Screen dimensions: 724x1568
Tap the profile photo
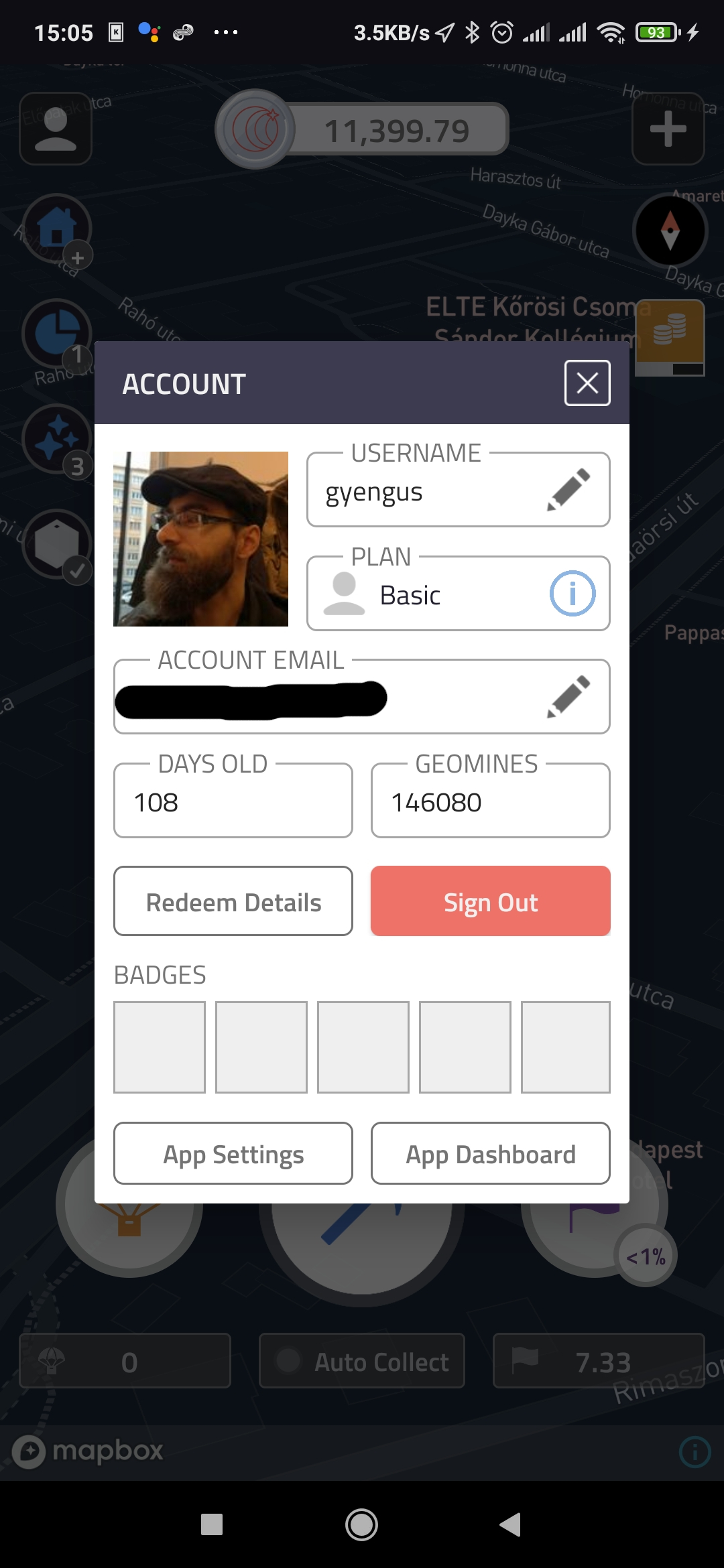(x=200, y=539)
